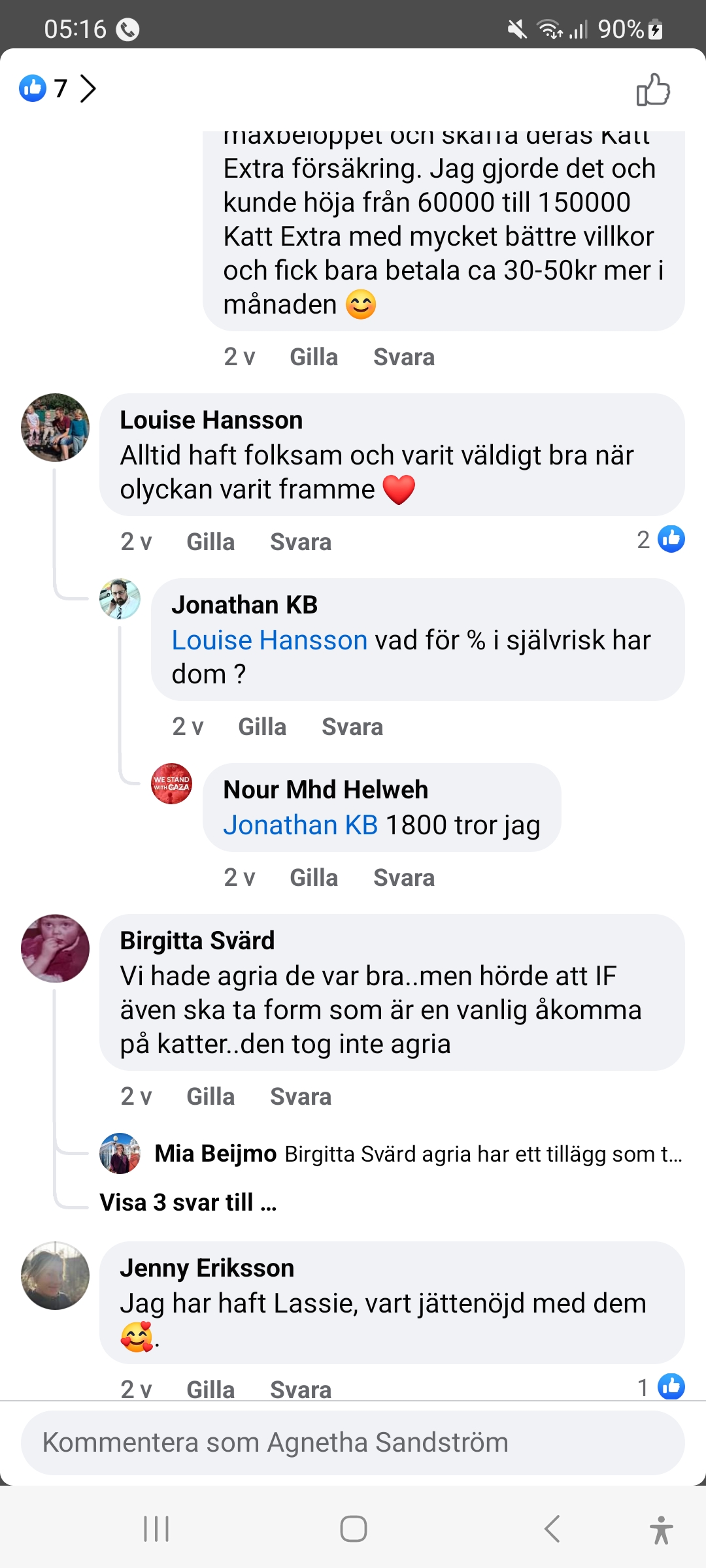Image resolution: width=706 pixels, height=1568 pixels.
Task: Tap Gilla under Louise Hansson's comment
Action: [x=210, y=542]
